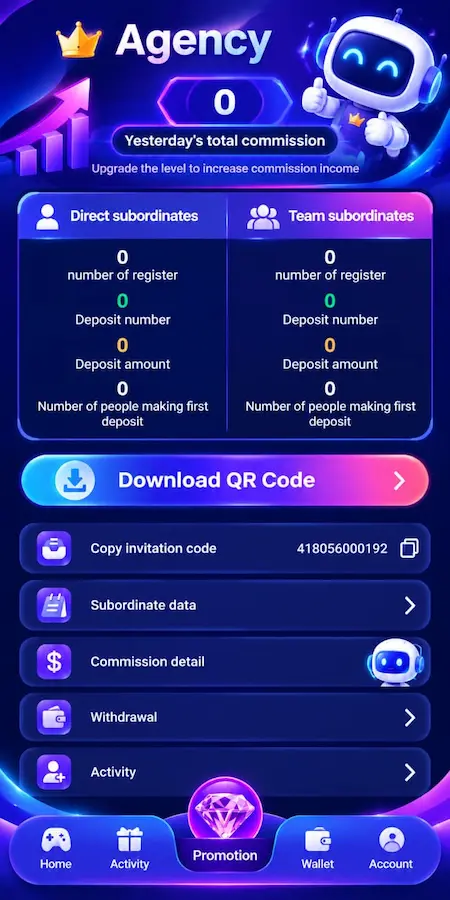
Task: Tap the Download QR Code button
Action: coord(225,480)
